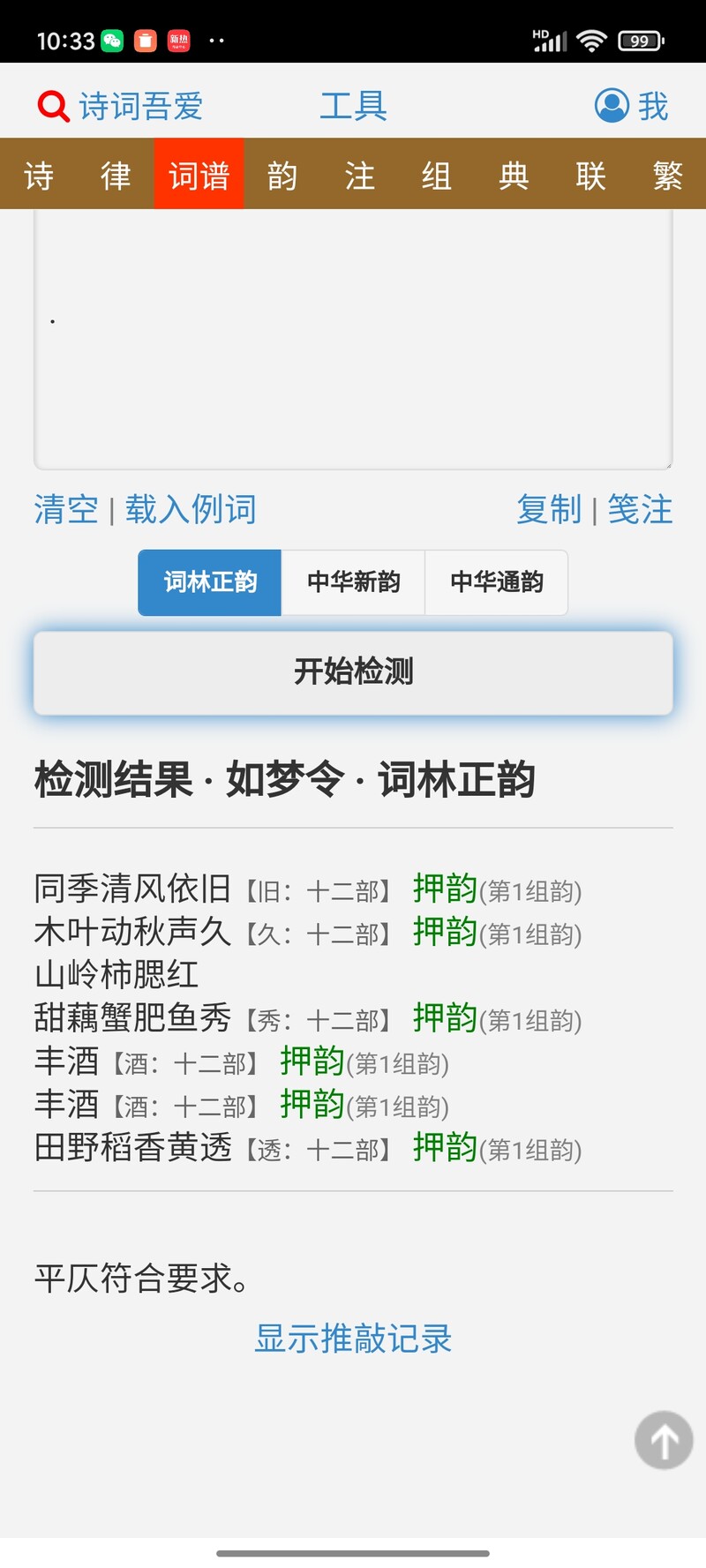Open the 笺注 annotation link
This screenshot has width=706, height=1568.
click(x=640, y=509)
